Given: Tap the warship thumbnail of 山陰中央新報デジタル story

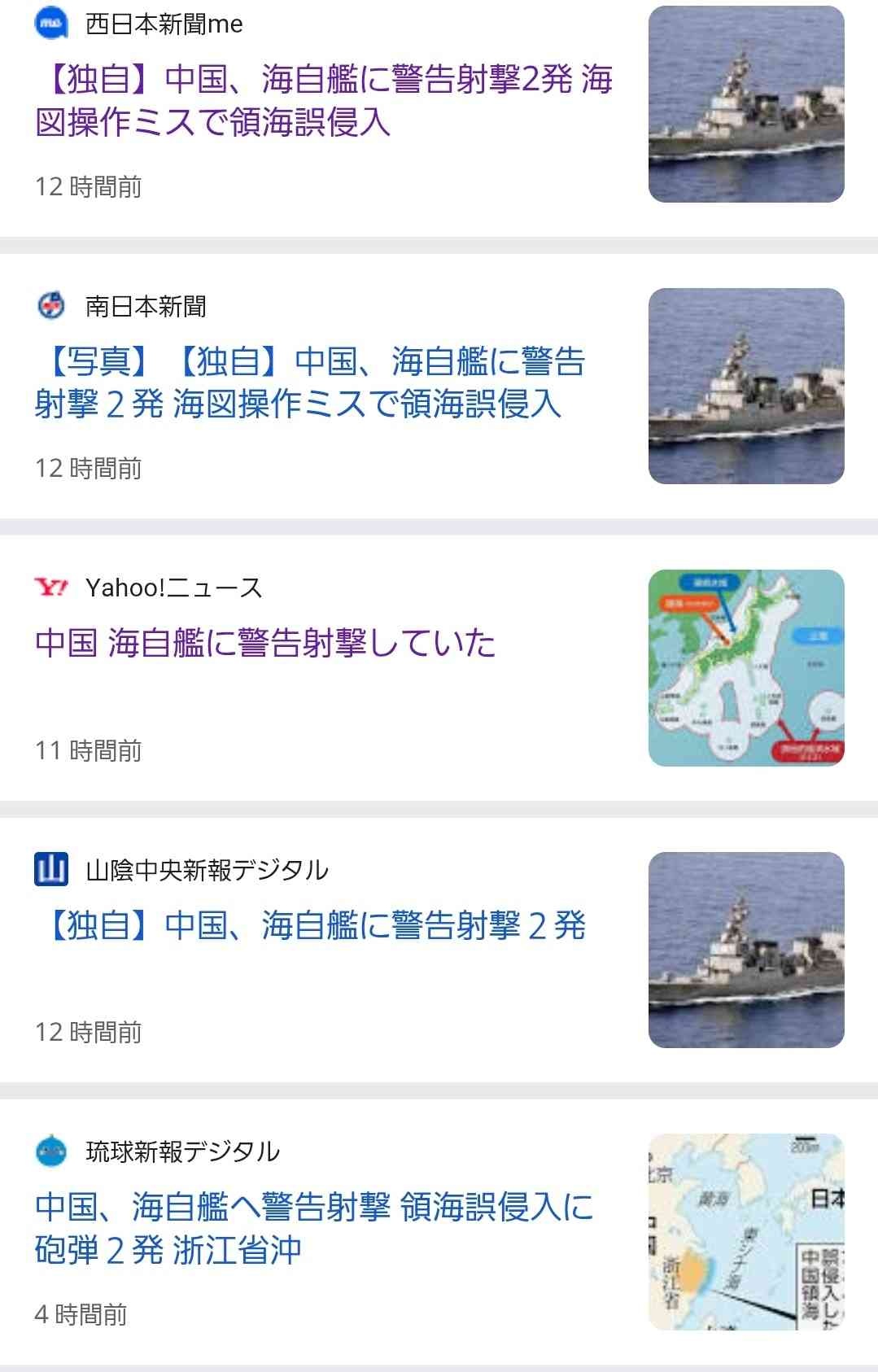Looking at the screenshot, I should click(x=746, y=950).
